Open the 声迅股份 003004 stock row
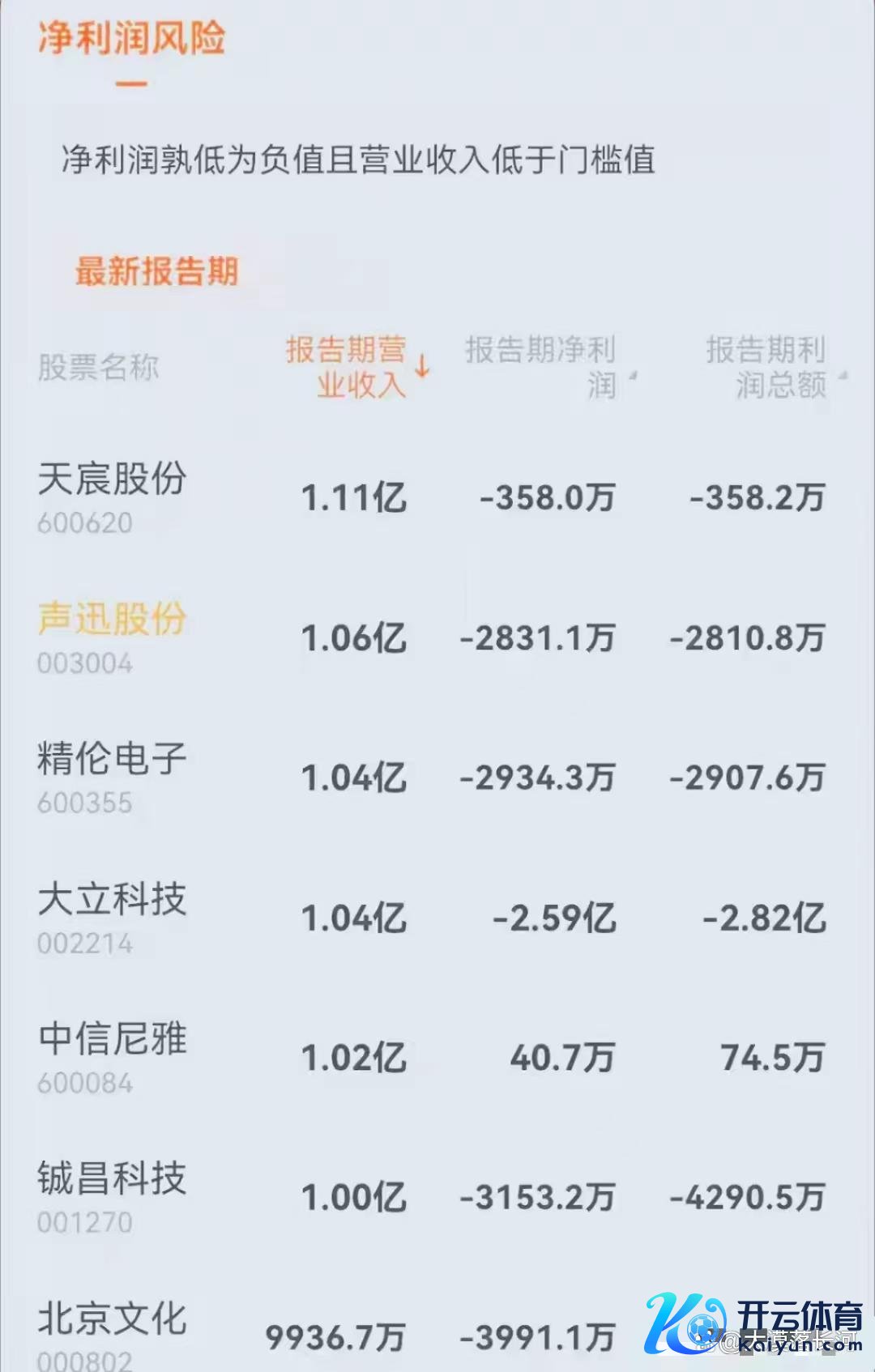Viewport: 875px width, 1372px height. (x=113, y=637)
